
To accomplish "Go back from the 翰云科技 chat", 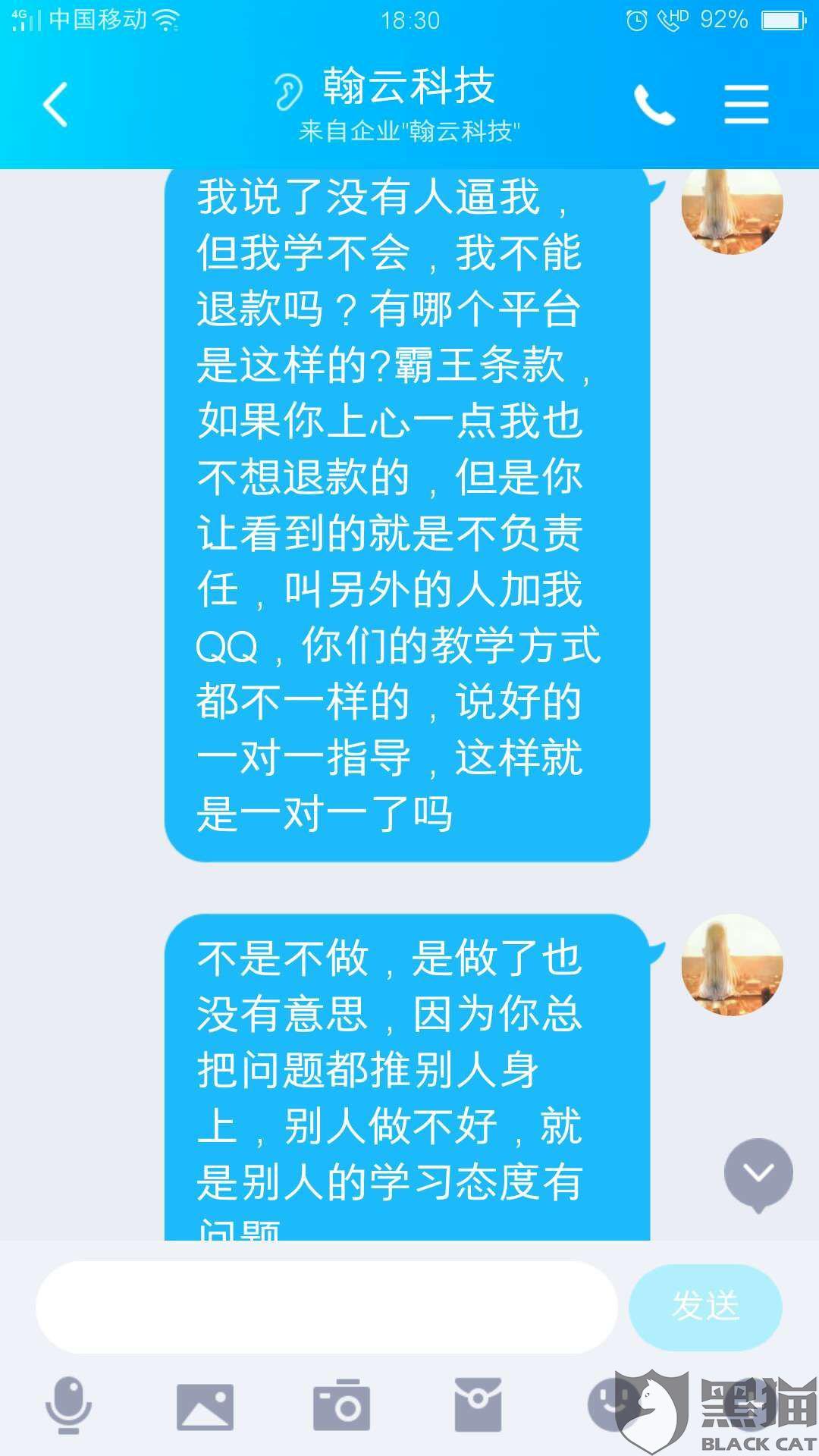I will click(55, 104).
